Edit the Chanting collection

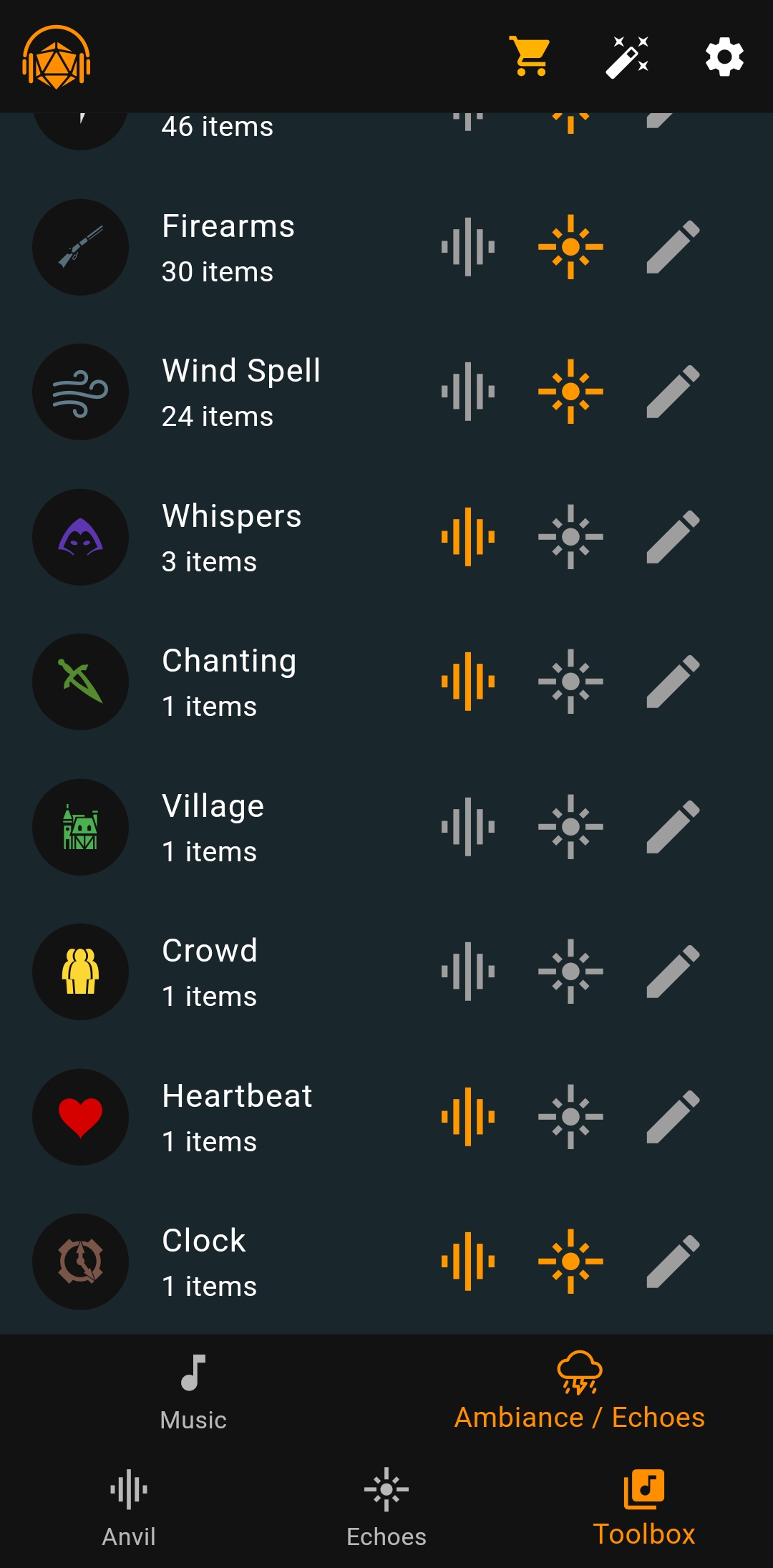673,682
